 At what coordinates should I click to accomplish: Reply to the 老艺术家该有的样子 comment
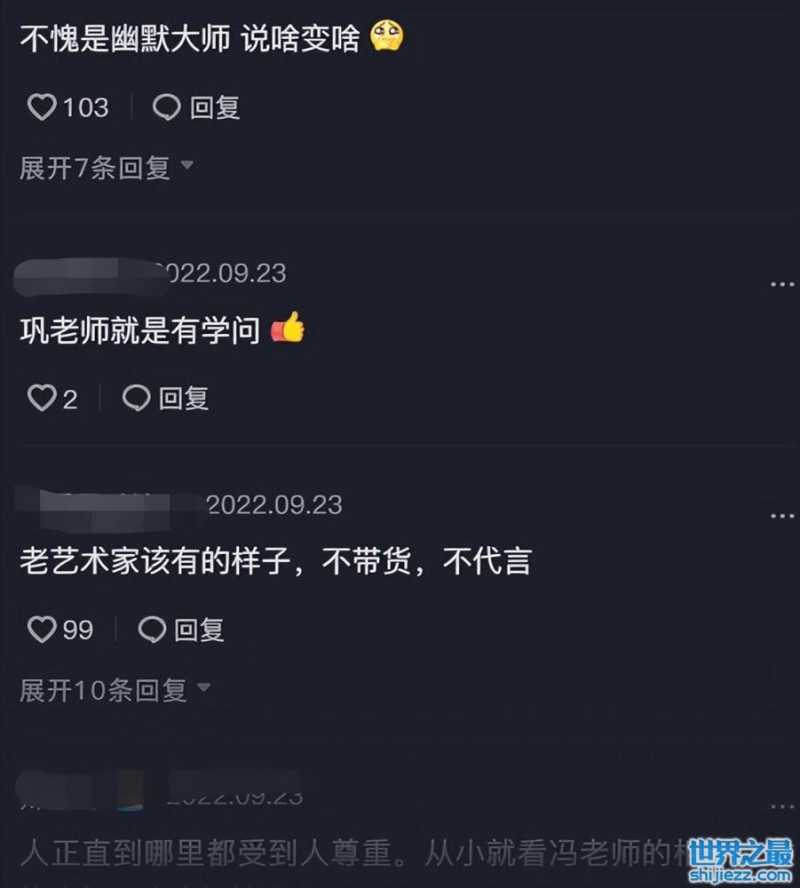[181, 629]
